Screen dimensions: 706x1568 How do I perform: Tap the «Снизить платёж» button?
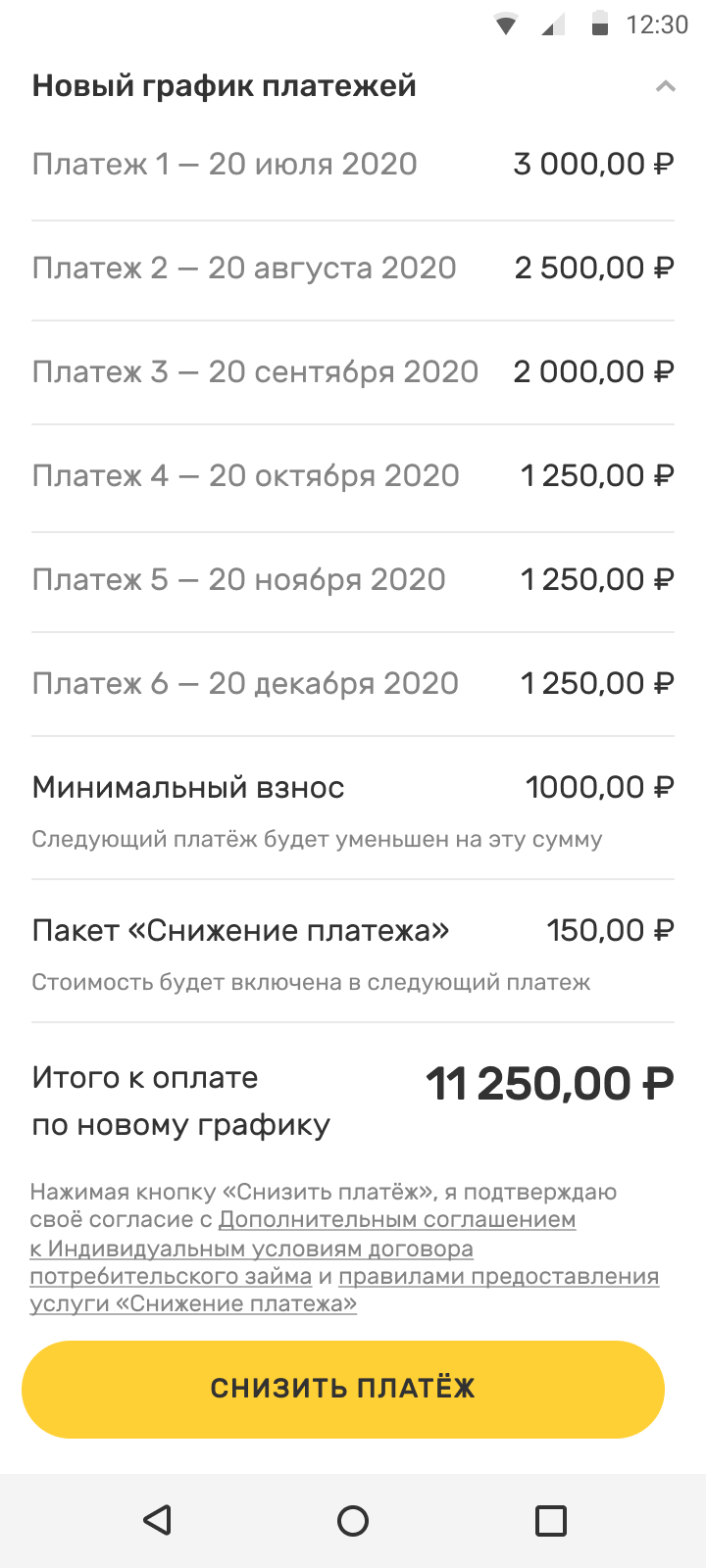(343, 1389)
